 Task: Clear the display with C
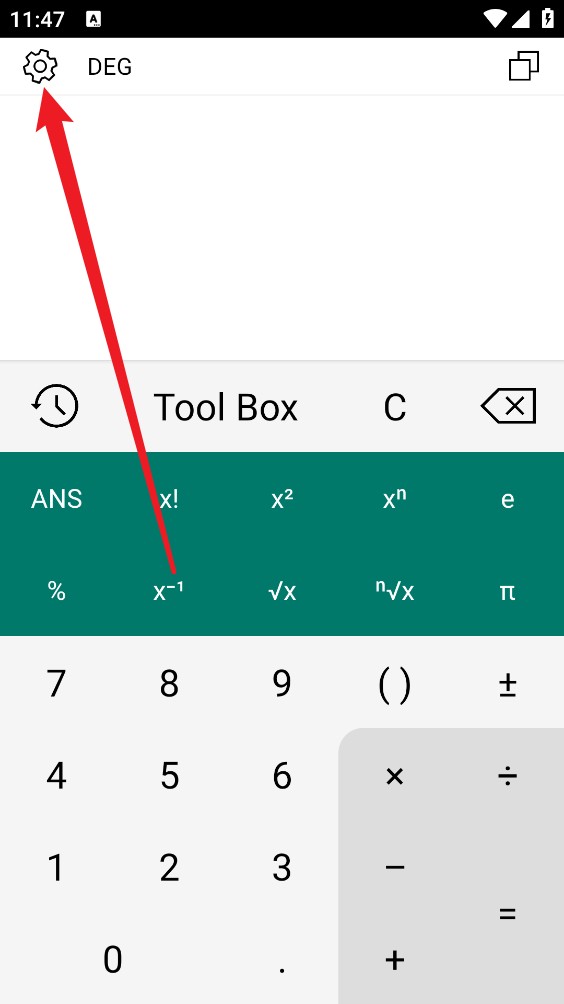pyautogui.click(x=394, y=407)
